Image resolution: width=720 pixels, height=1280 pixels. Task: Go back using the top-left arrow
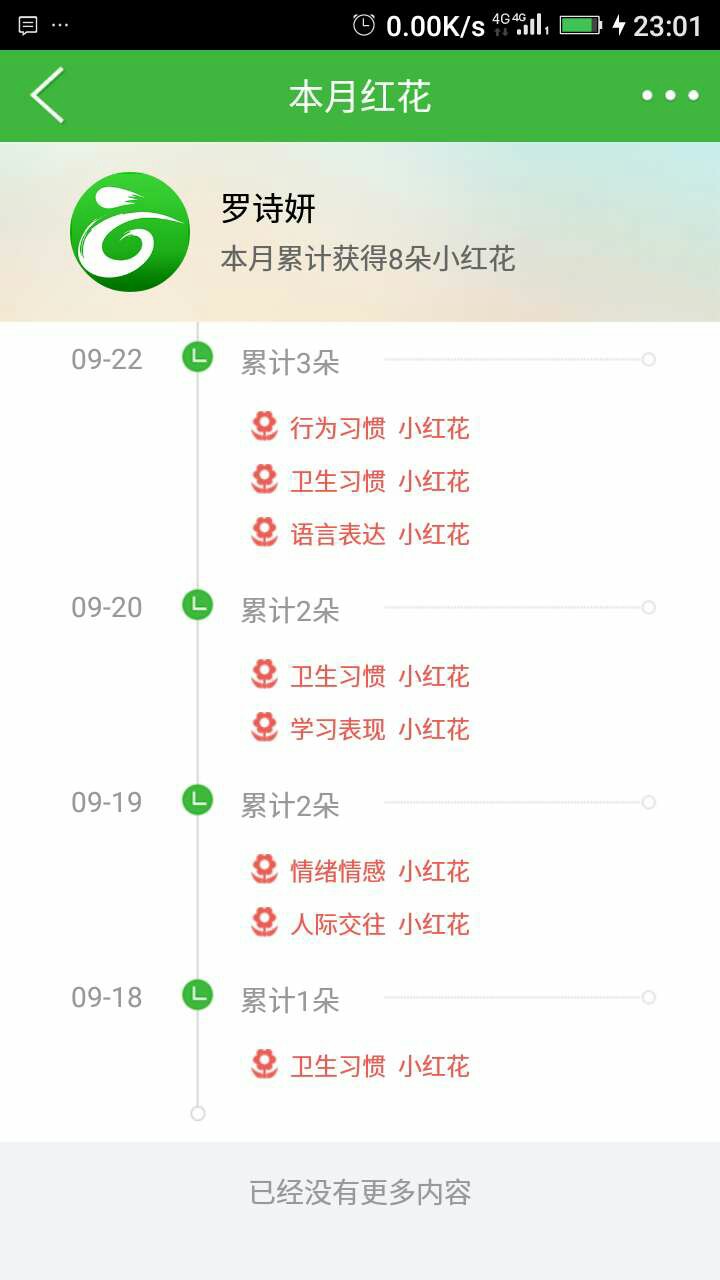click(x=47, y=96)
